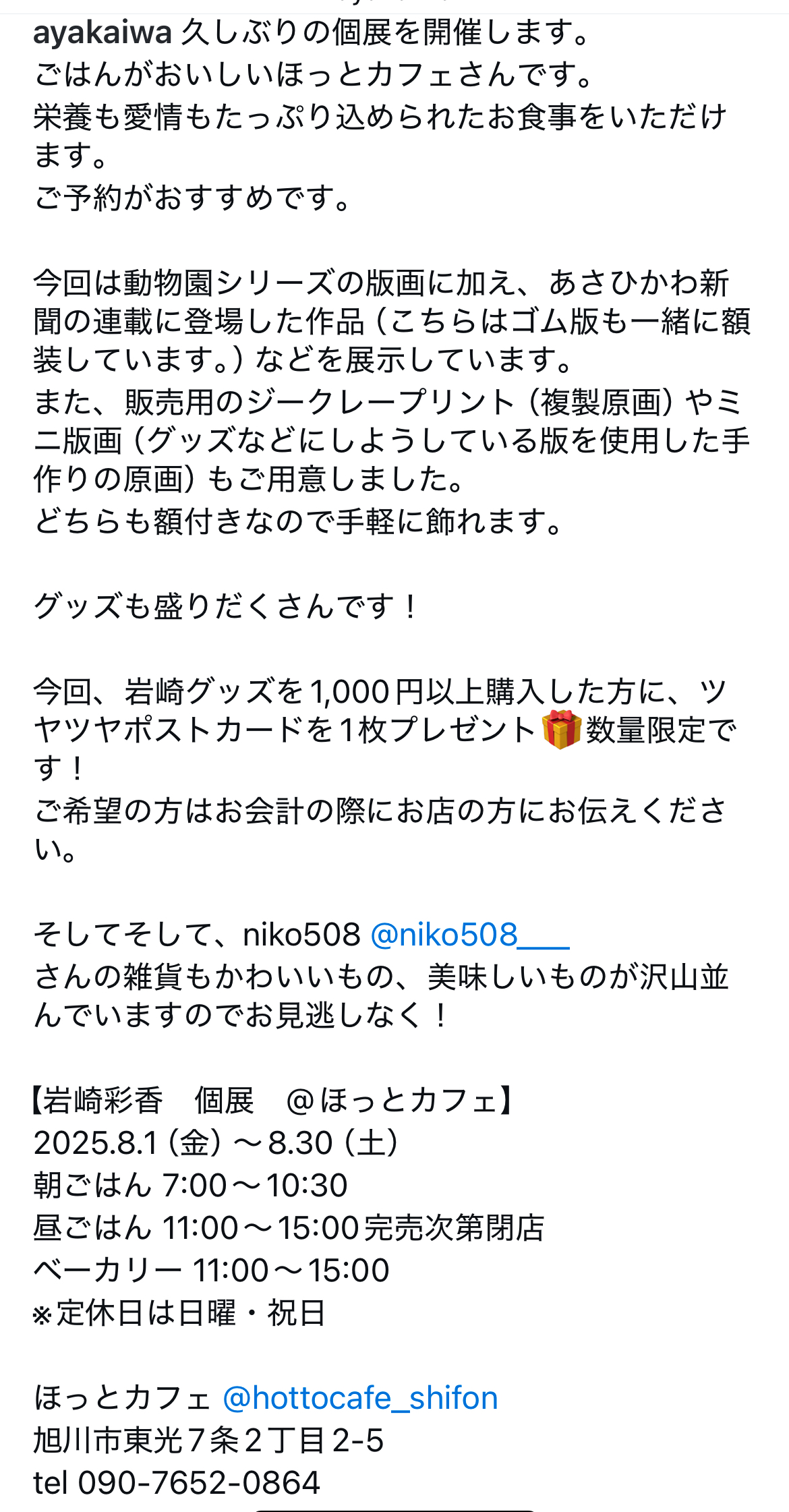The width and height of the screenshot is (789, 1512).
Task: Visit the @hottocafe_shifon profile mention
Action: click(x=360, y=1399)
